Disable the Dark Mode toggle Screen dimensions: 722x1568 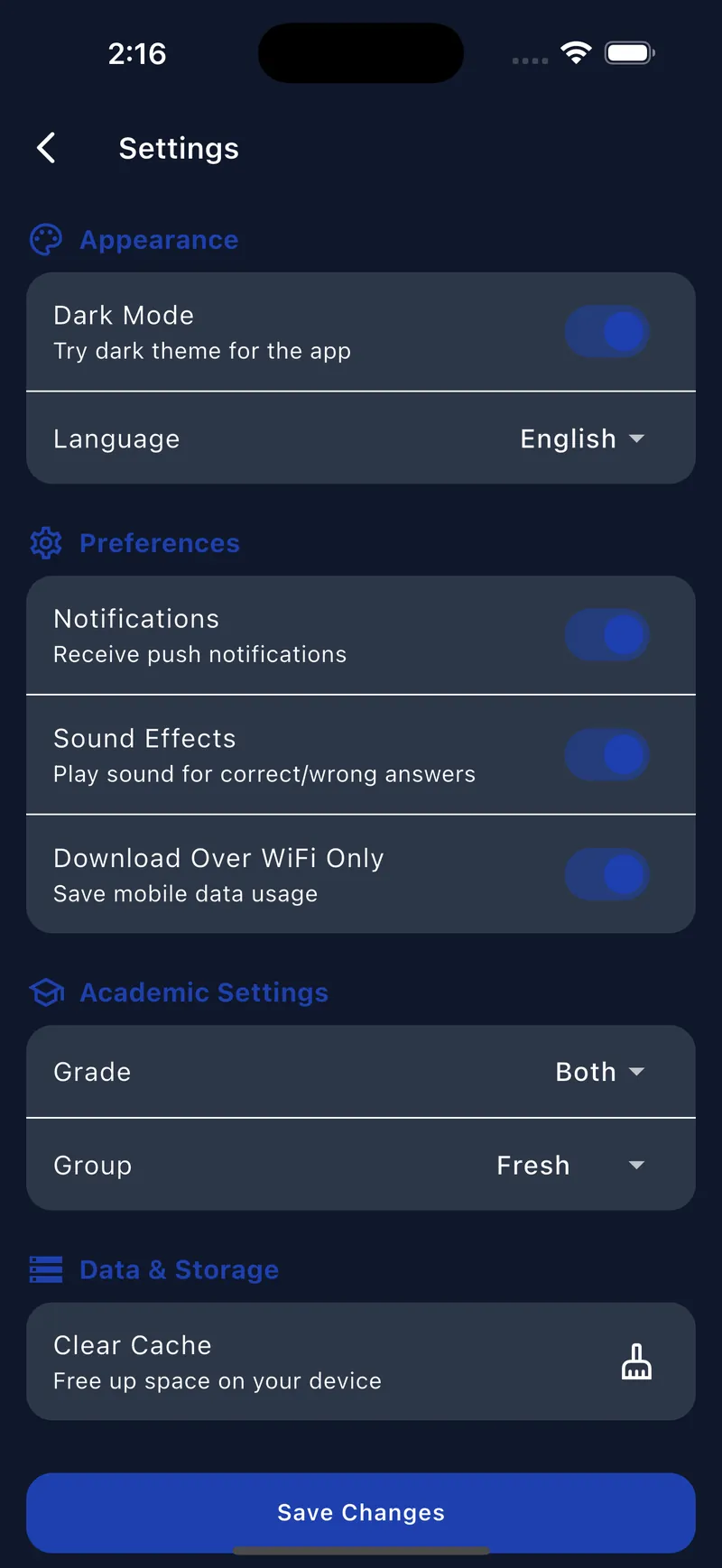[607, 331]
